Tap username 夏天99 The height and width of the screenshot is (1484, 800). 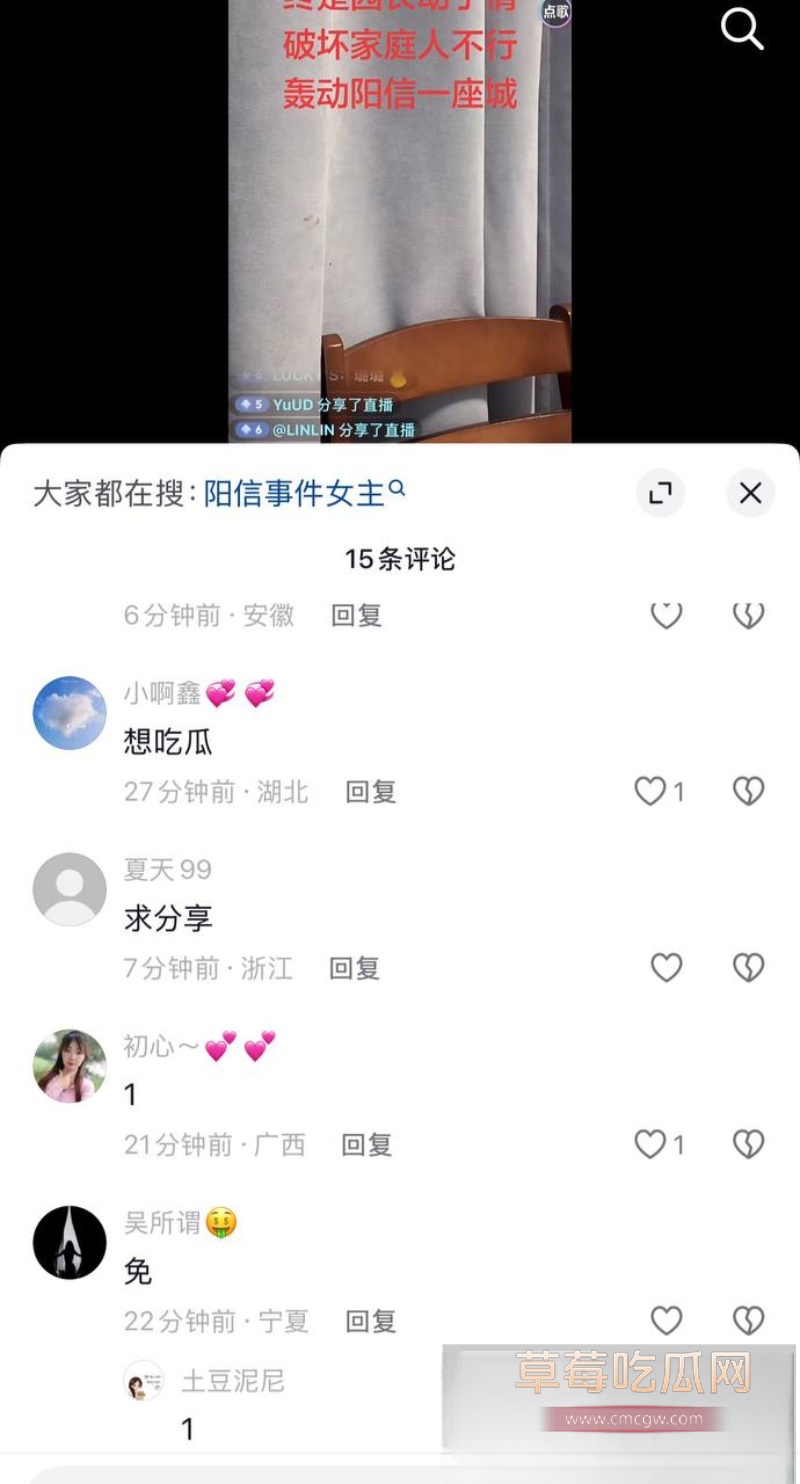(x=166, y=869)
